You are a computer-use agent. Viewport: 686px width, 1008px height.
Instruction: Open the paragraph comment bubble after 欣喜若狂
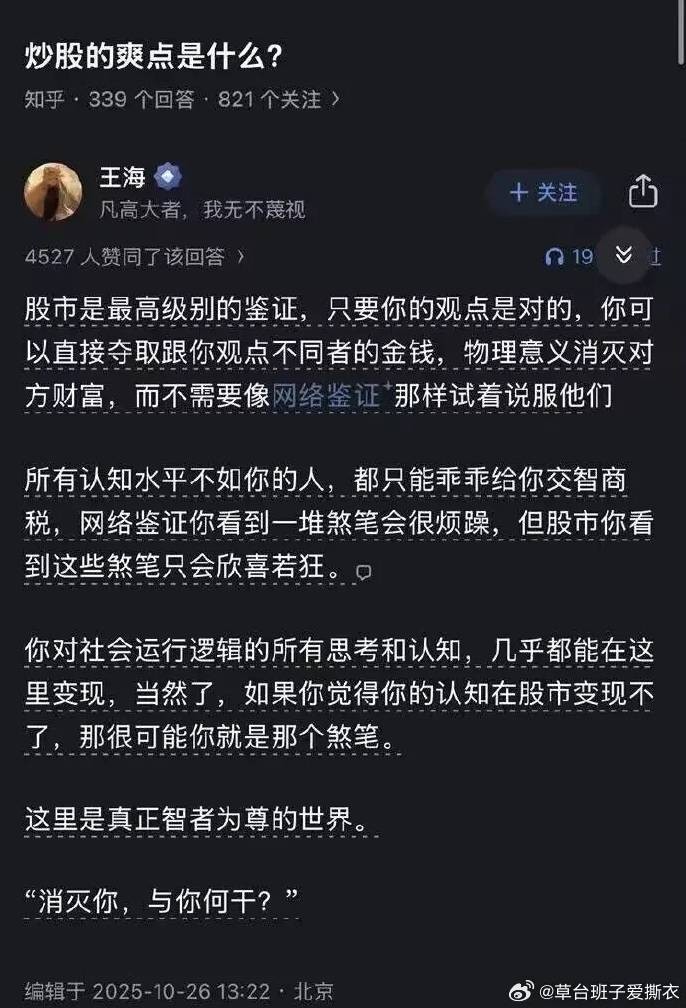point(365,572)
